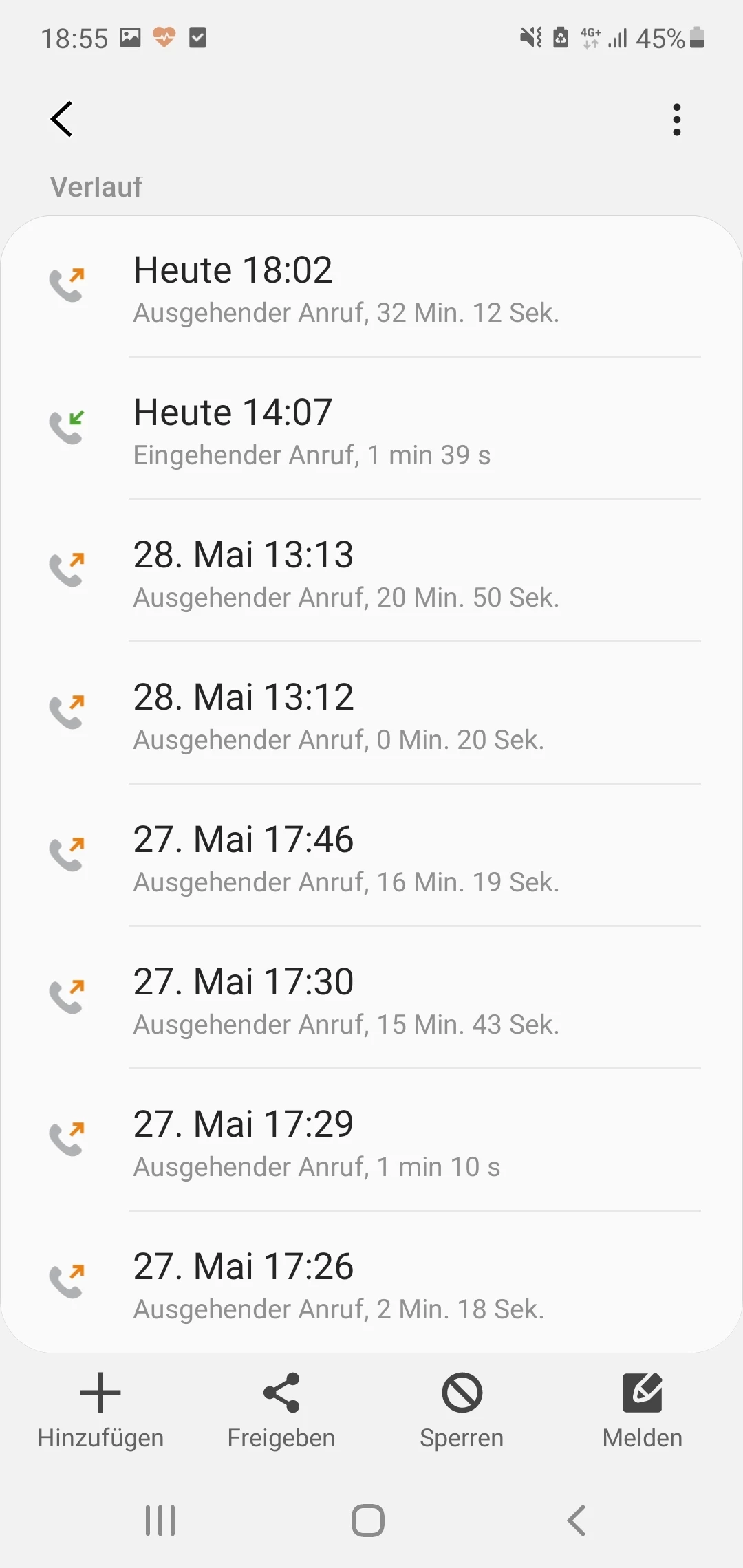Go to the system home screen
The image size is (743, 1568).
point(368,1520)
